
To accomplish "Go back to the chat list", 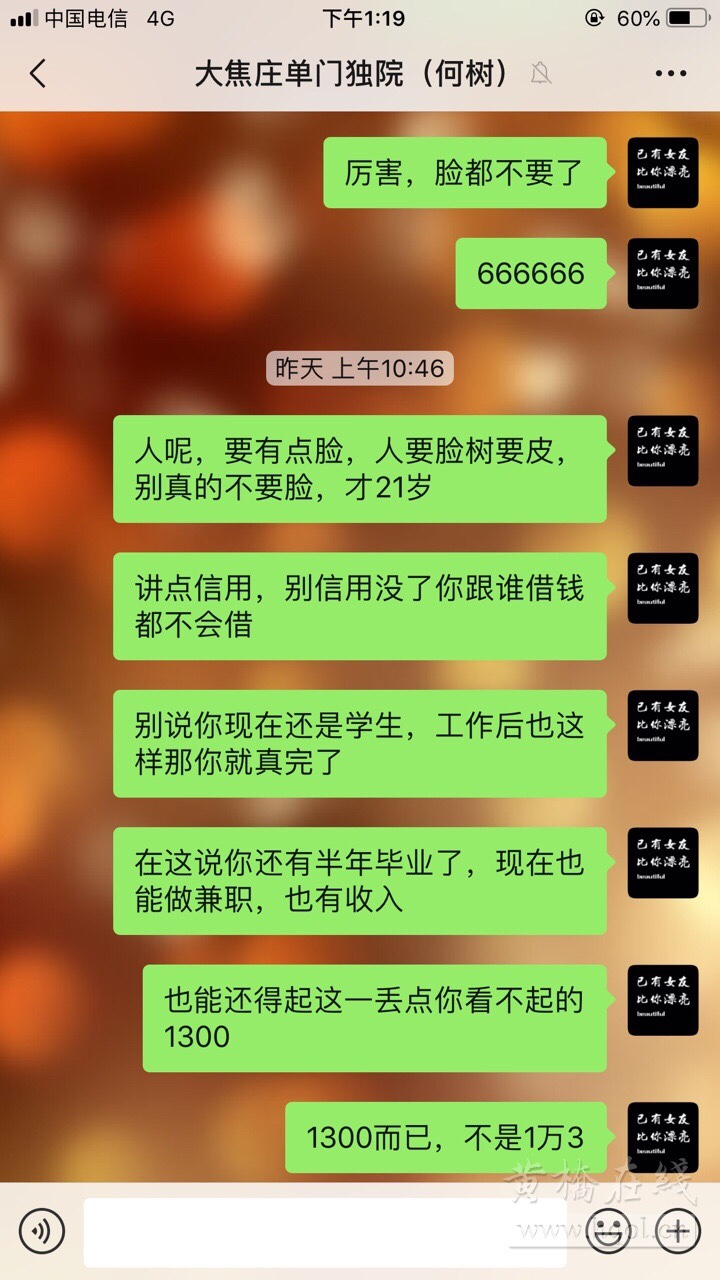I will point(38,74).
